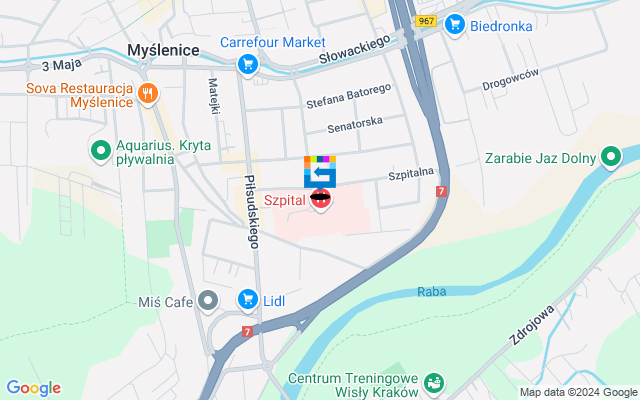The height and width of the screenshot is (400, 640).
Task: Open the Szpital hospital marker
Action: click(x=321, y=199)
